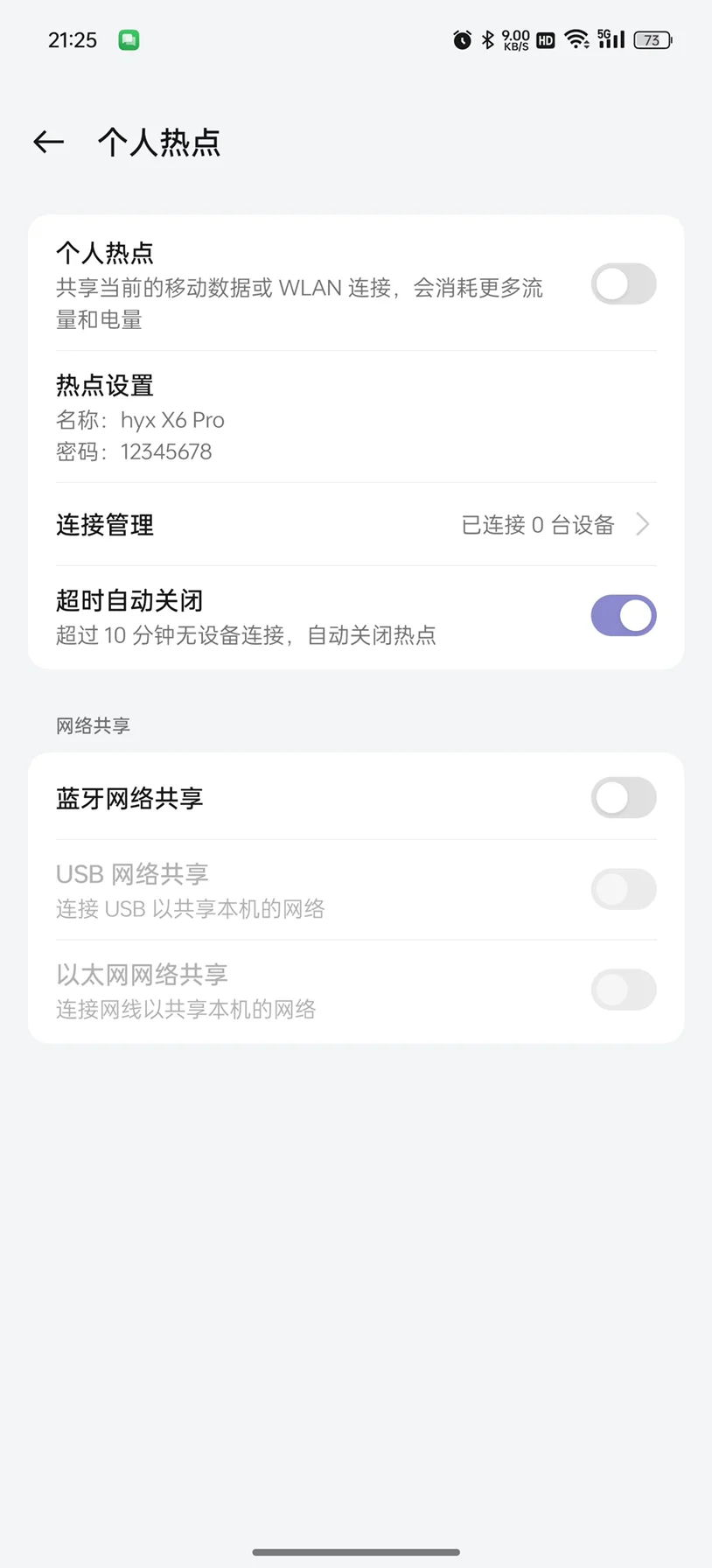Go back from the 个人热点 page
Screen dimensions: 712x1568
pos(49,142)
